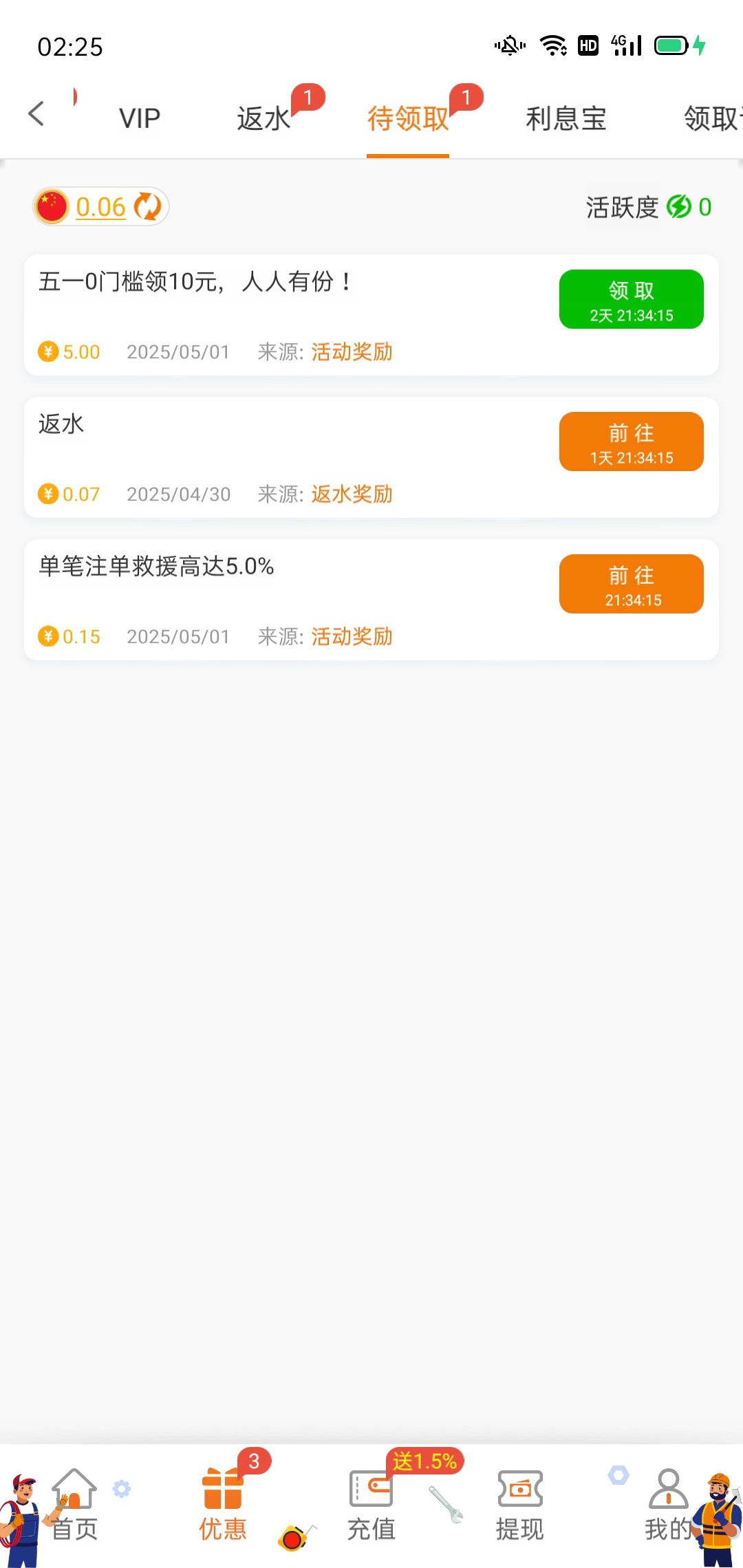
Task: Open the 优惠 tab in bottom bar
Action: tap(223, 1505)
